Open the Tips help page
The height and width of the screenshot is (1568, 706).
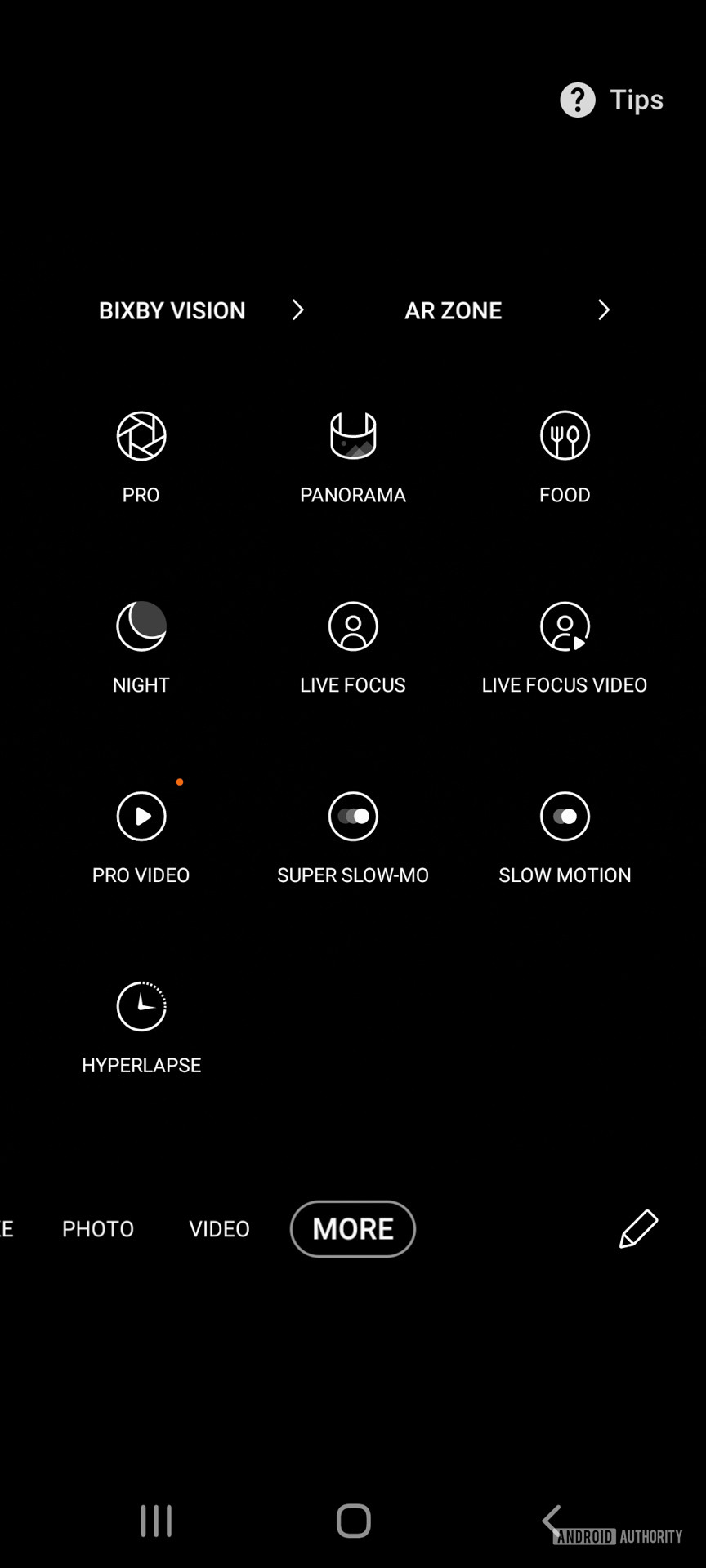(x=611, y=100)
